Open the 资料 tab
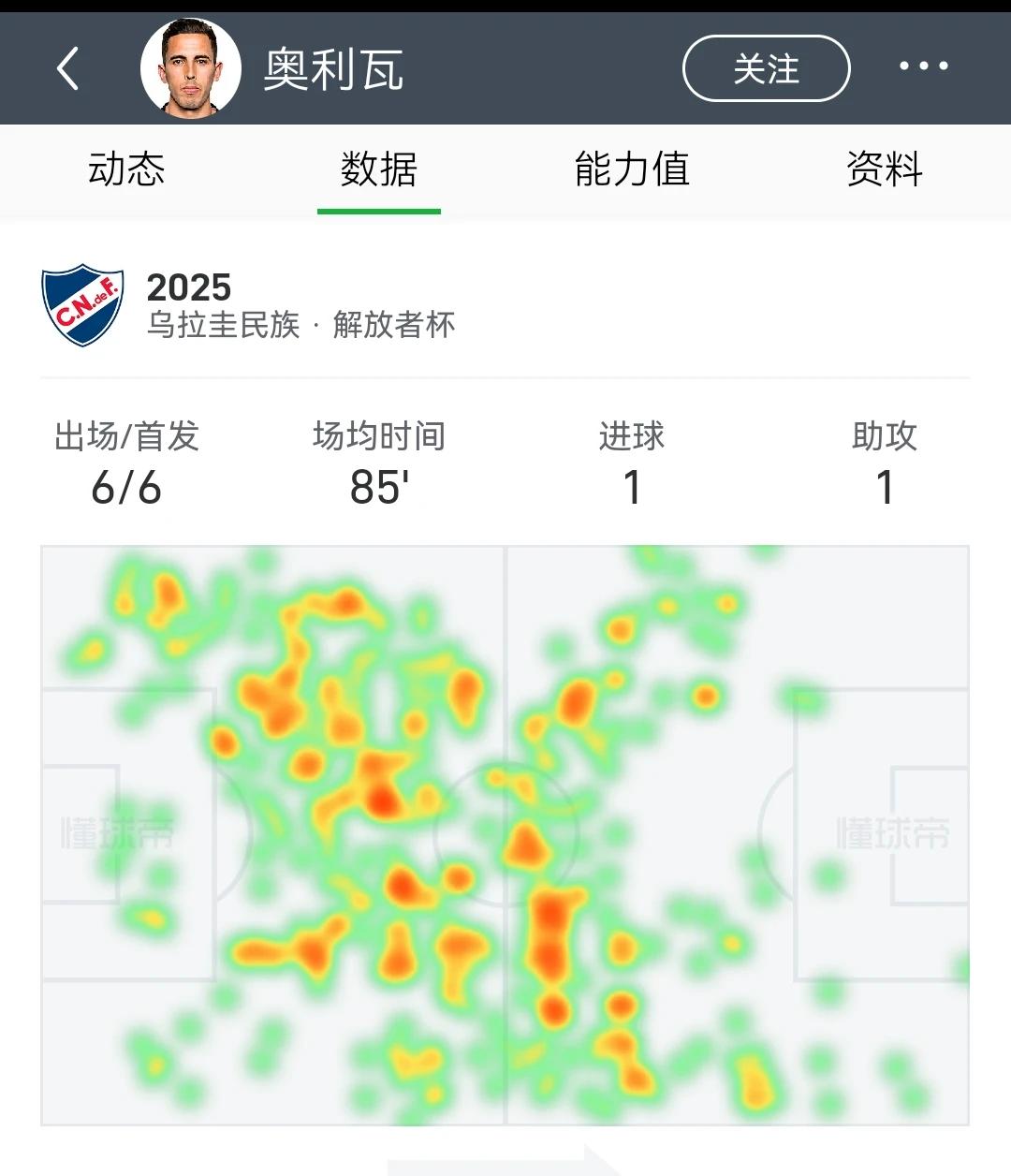The image size is (1011, 1176). 884,170
